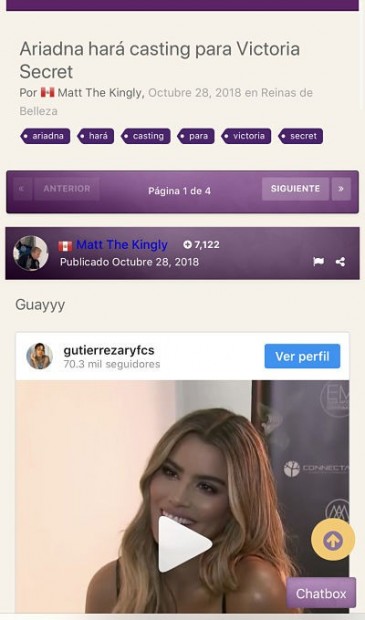Screen dimensions: 365x620
Task: Play the embedded Instagram video
Action: click(x=185, y=544)
